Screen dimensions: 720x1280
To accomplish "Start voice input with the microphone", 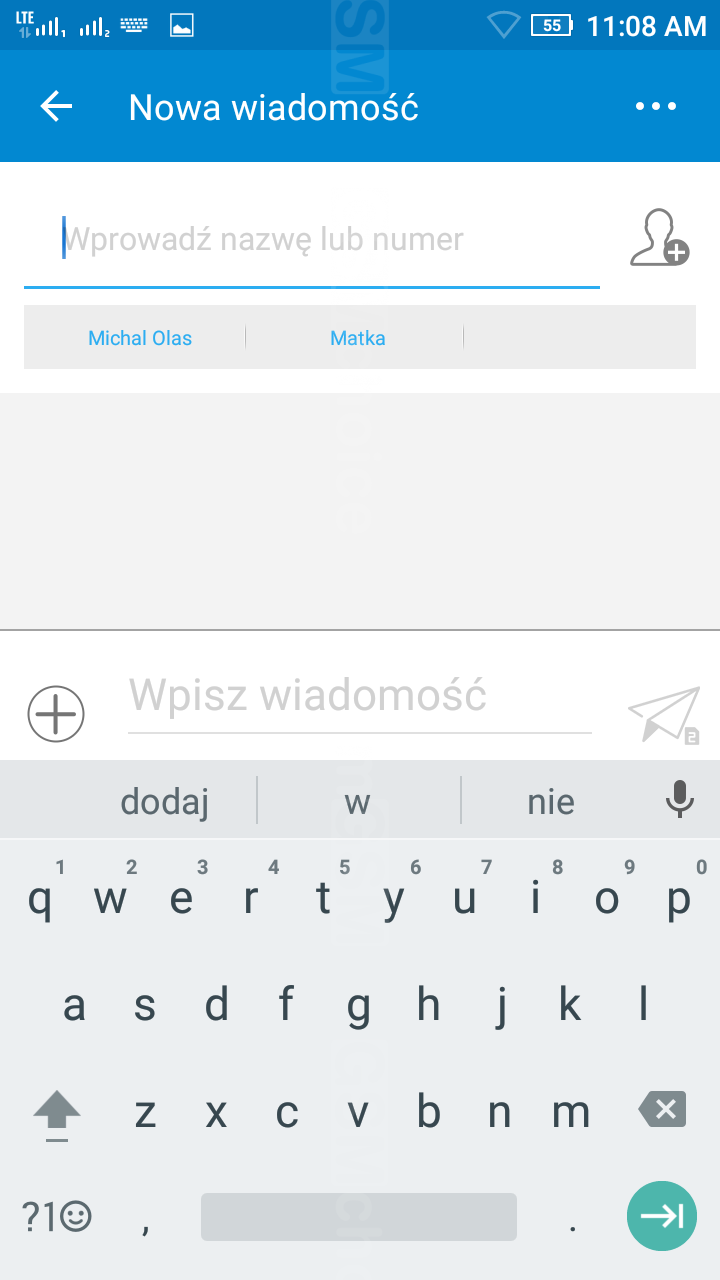I will 680,800.
